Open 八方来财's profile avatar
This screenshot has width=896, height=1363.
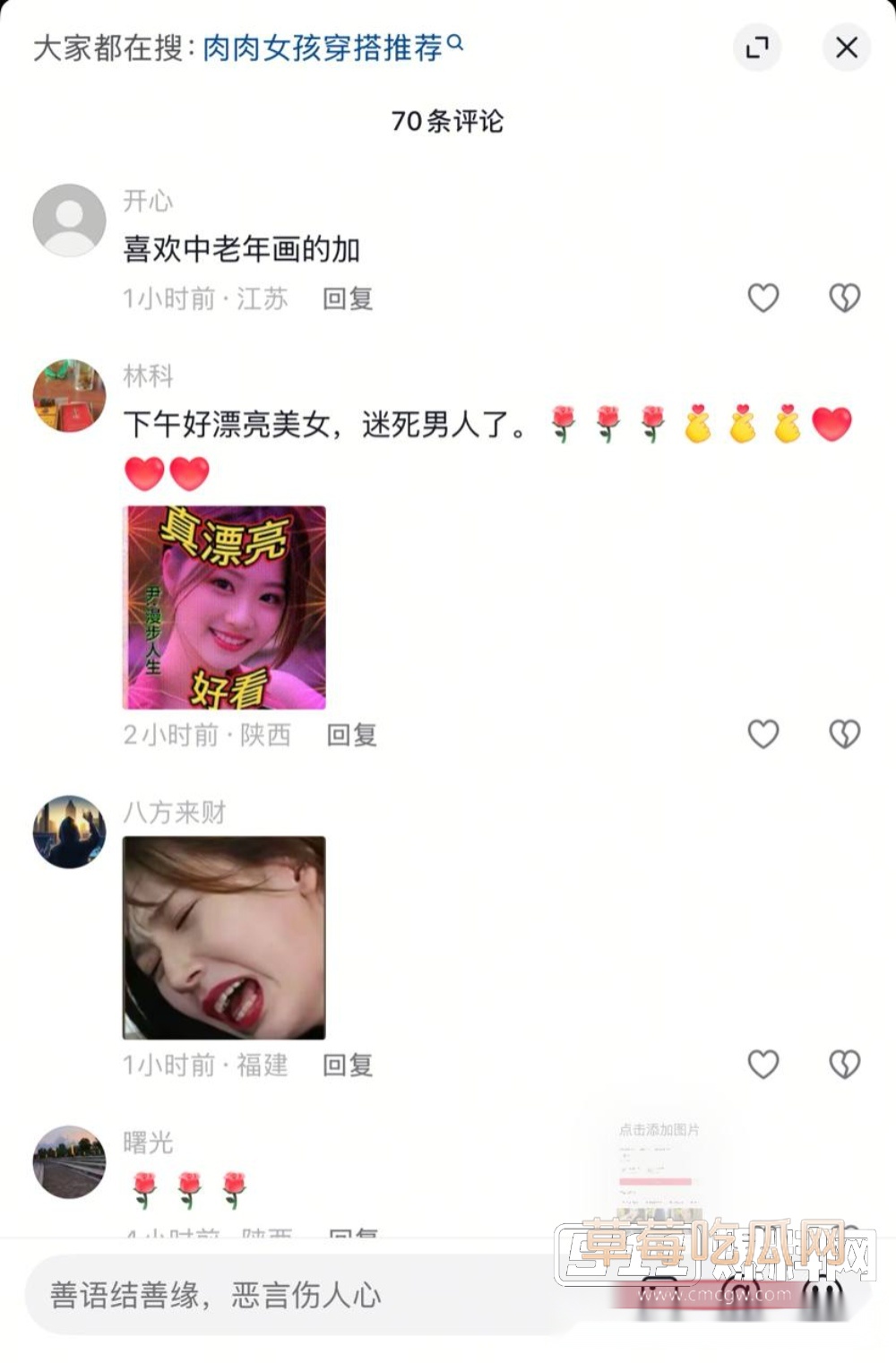point(69,831)
